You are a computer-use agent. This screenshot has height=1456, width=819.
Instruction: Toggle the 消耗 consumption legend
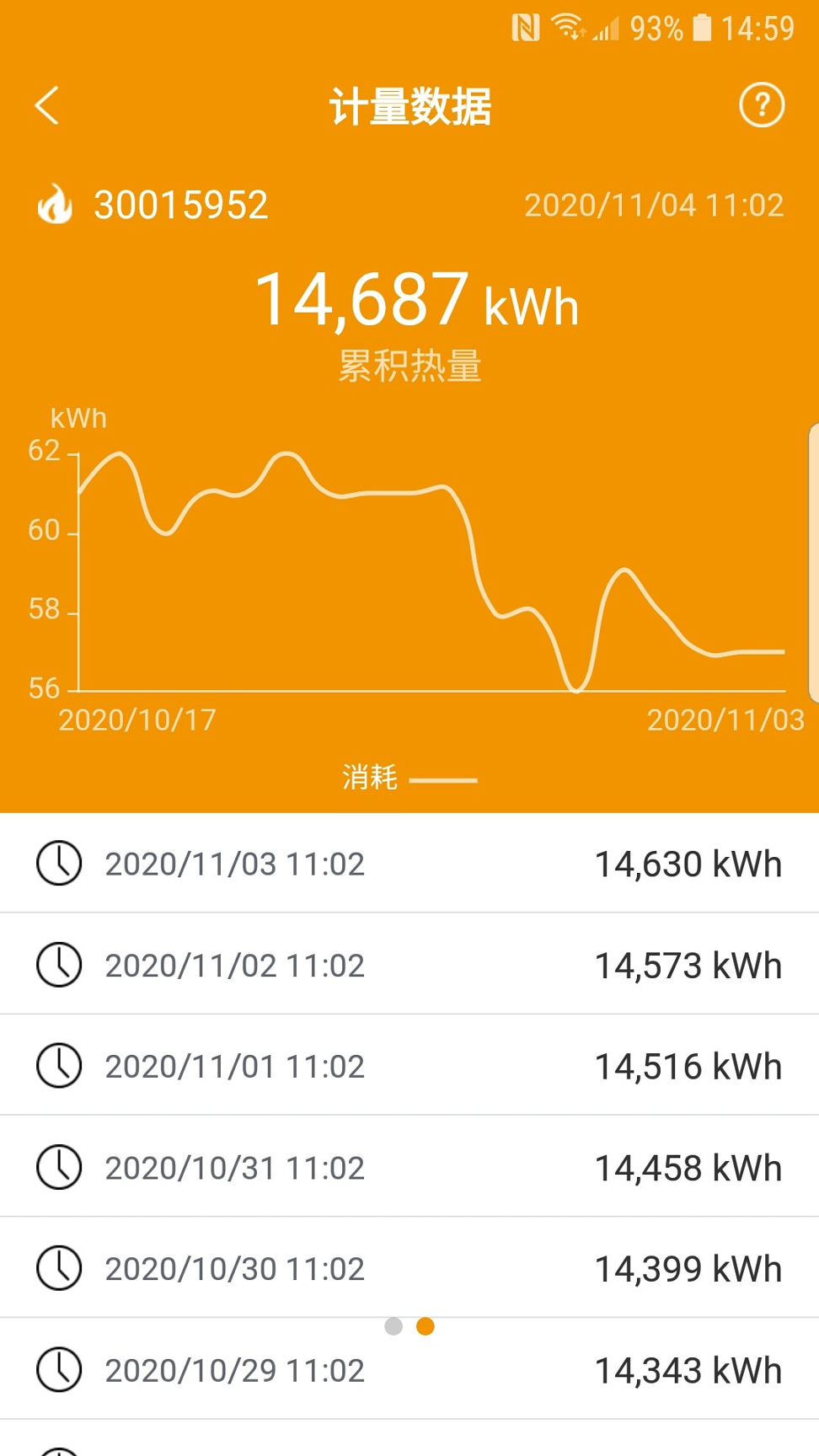click(371, 778)
